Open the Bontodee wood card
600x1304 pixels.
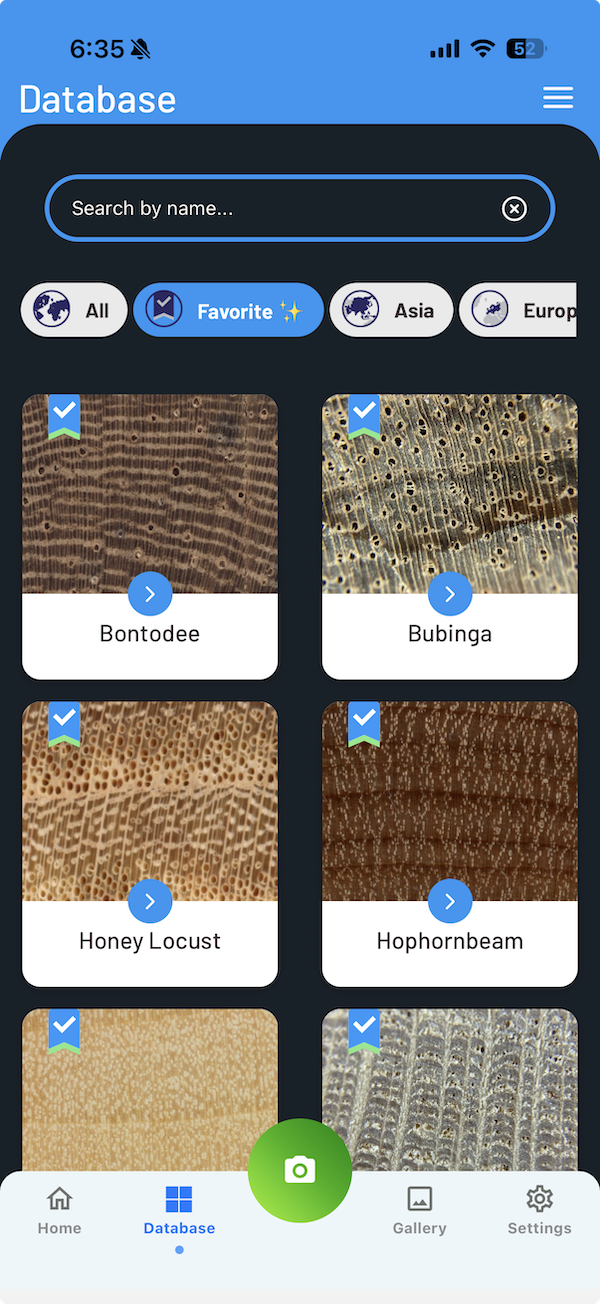150,634
